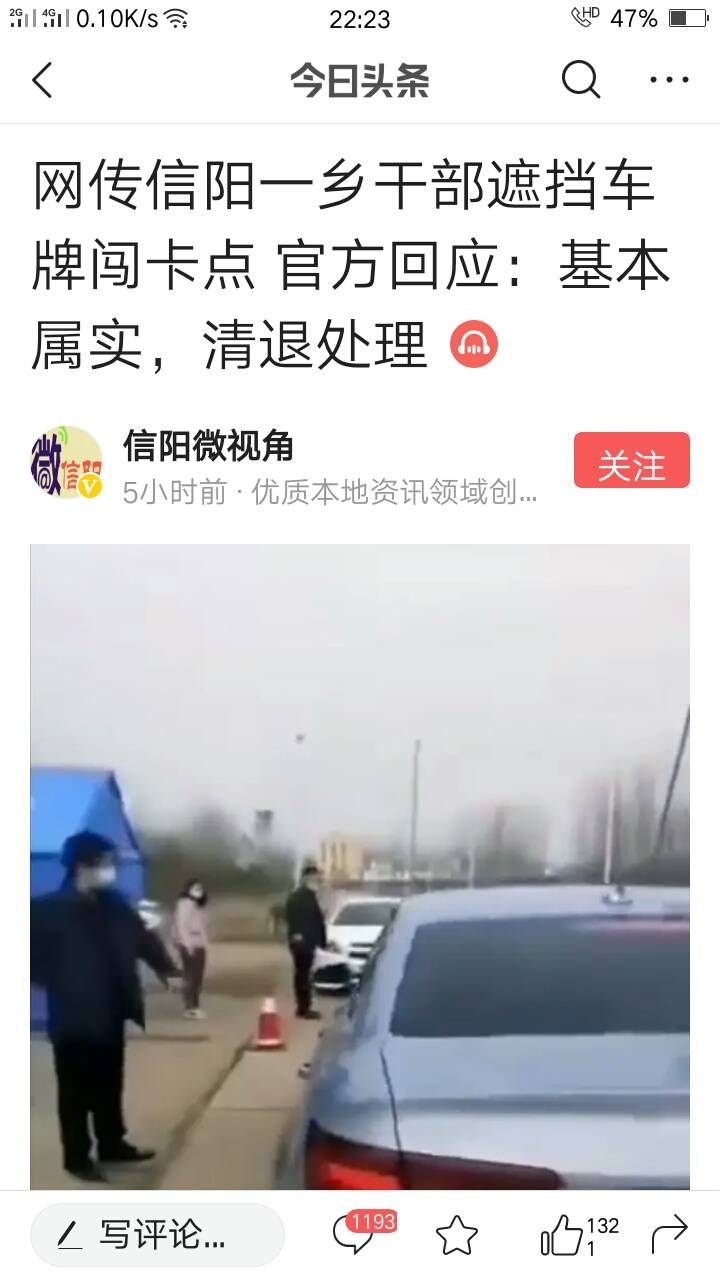The image size is (720, 1280).
Task: Open the three-dot overflow menu
Action: pyautogui.click(x=669, y=80)
